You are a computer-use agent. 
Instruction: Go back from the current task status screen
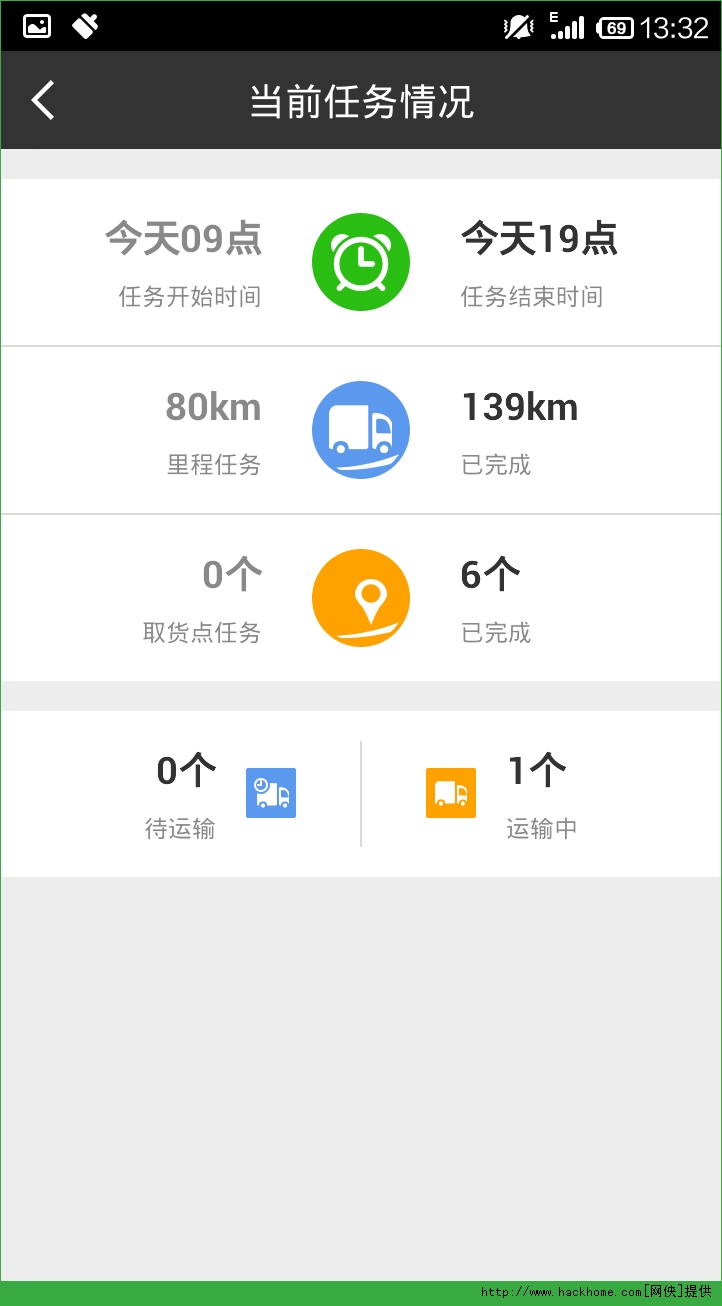pos(43,101)
